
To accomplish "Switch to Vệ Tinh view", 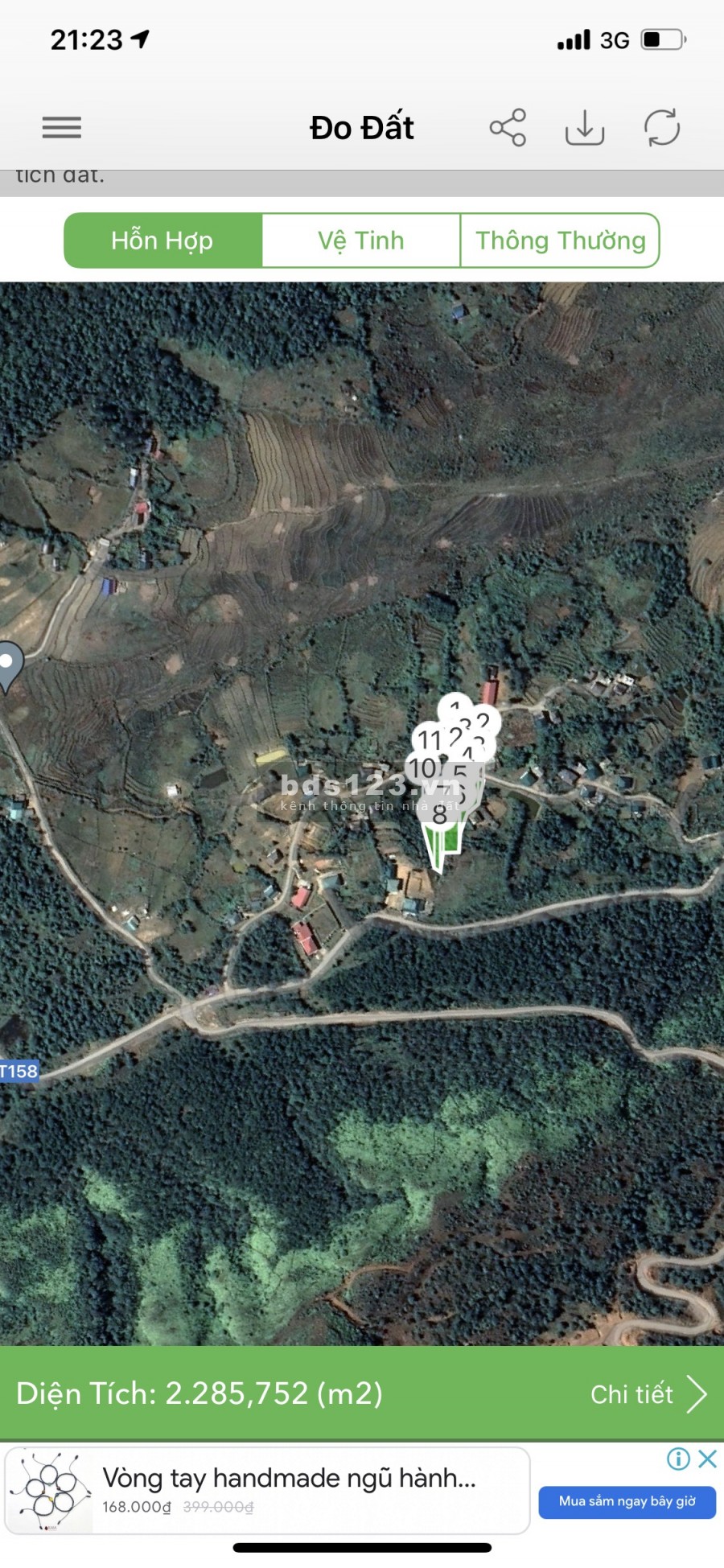I will coord(361,241).
